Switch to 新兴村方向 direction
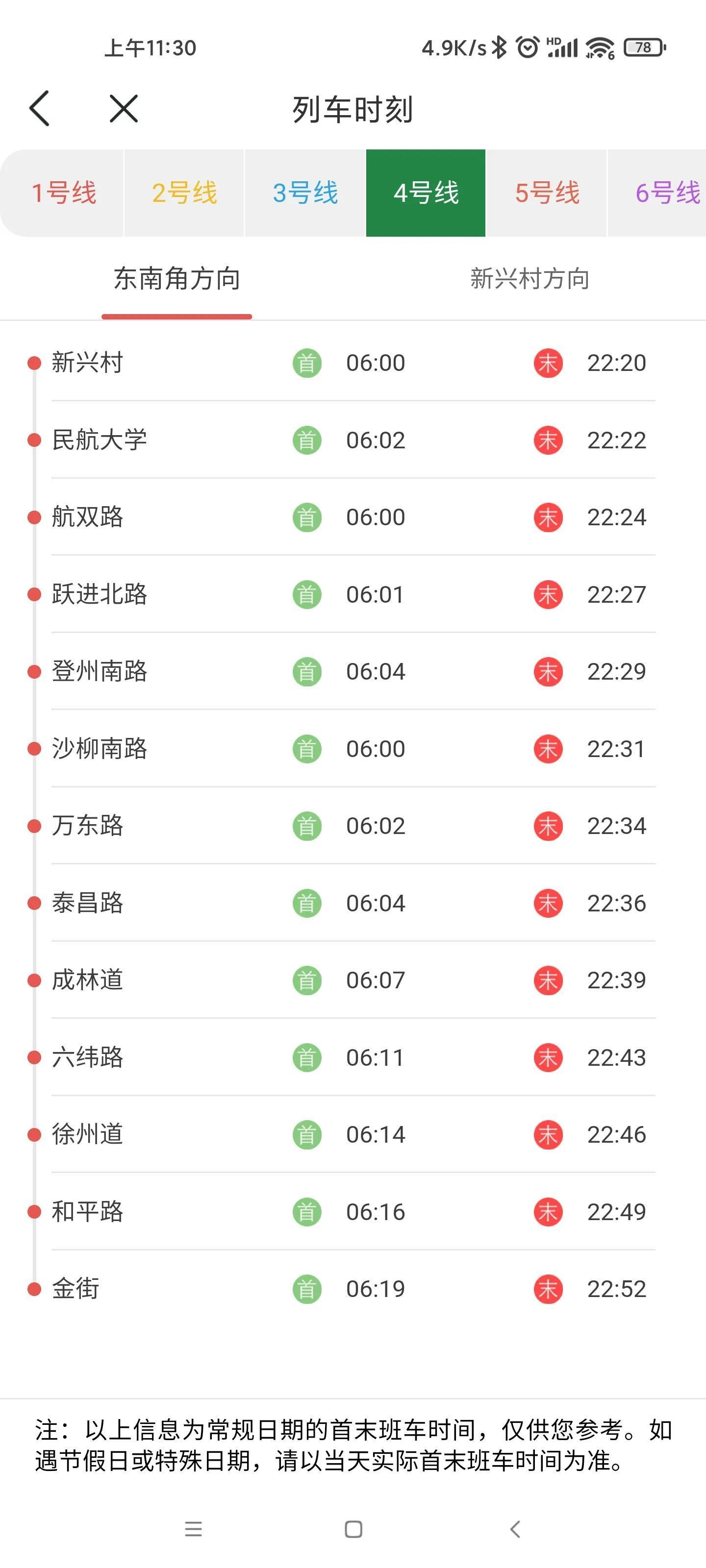Viewport: 706px width, 1568px height. coord(529,279)
